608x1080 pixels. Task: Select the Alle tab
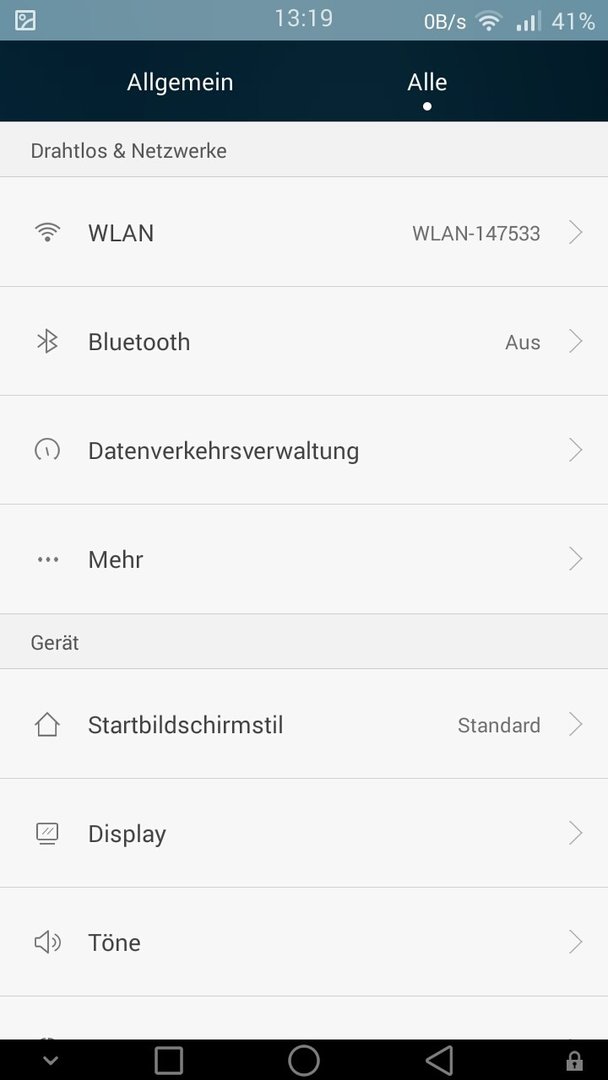coord(427,82)
